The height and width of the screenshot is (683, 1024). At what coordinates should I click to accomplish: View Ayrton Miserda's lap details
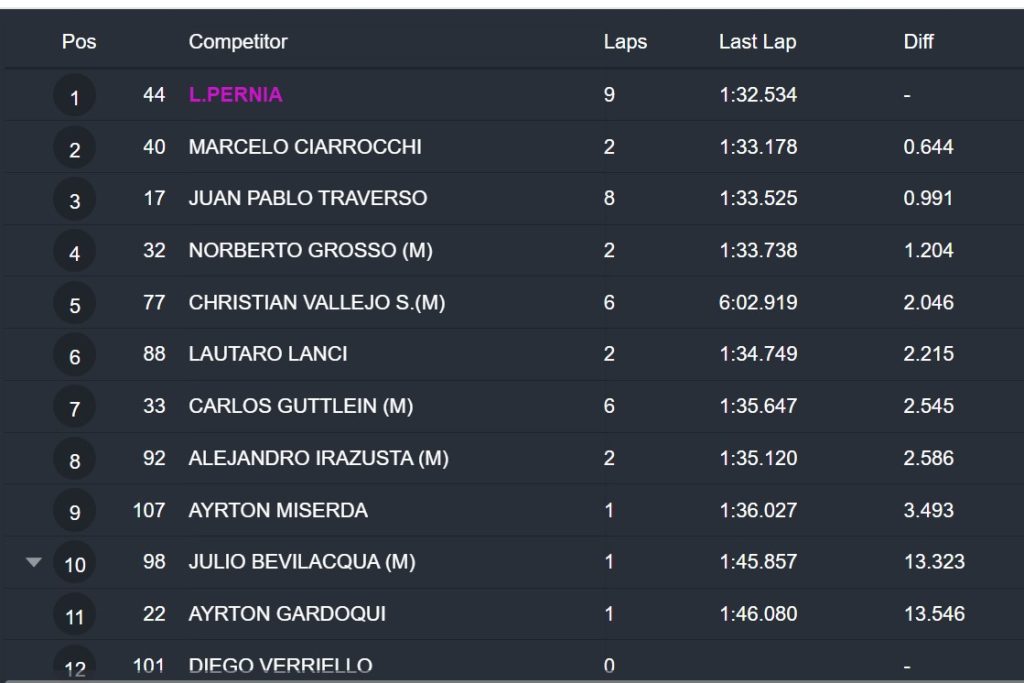click(278, 510)
